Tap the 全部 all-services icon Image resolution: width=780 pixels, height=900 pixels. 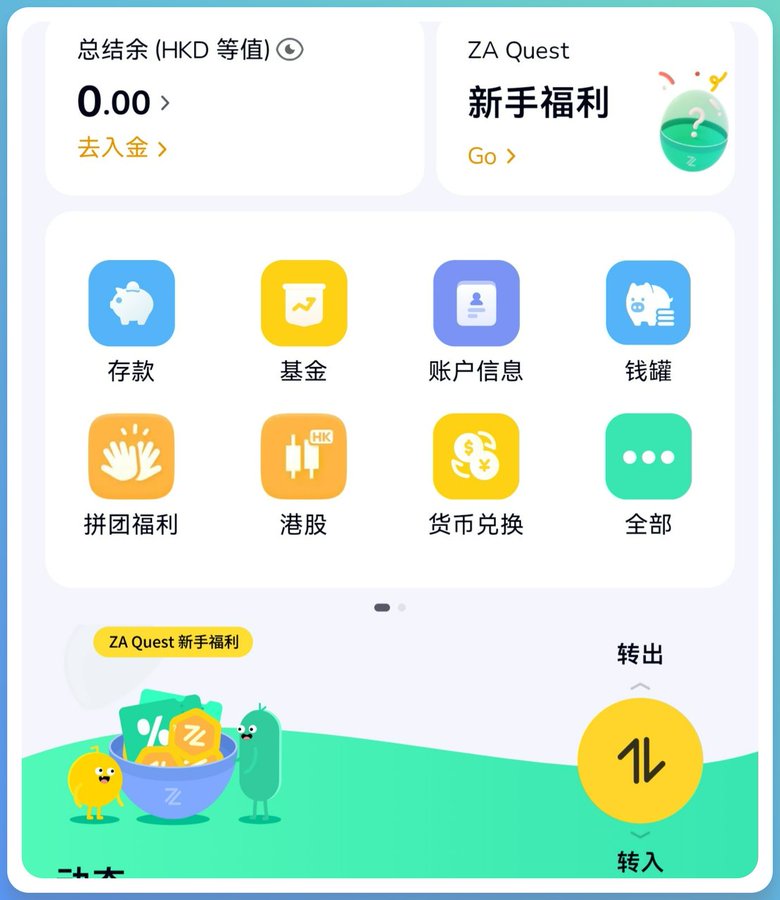point(648,456)
